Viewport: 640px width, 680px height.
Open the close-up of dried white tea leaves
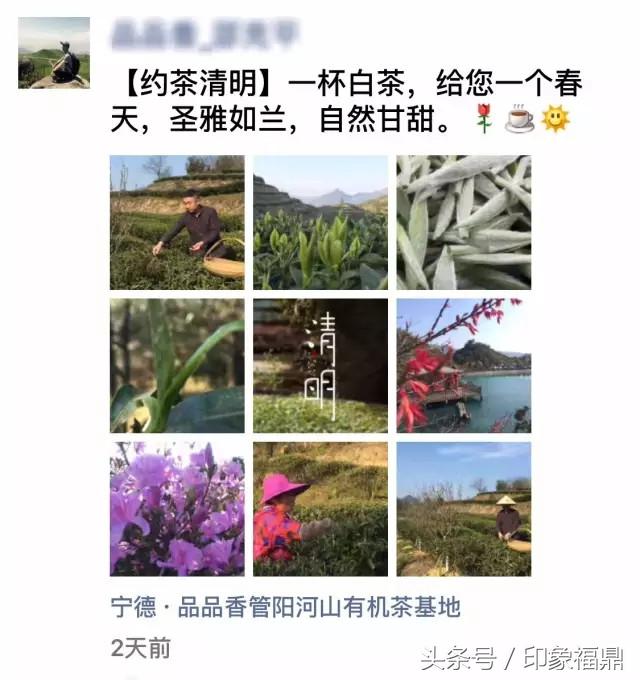click(463, 222)
